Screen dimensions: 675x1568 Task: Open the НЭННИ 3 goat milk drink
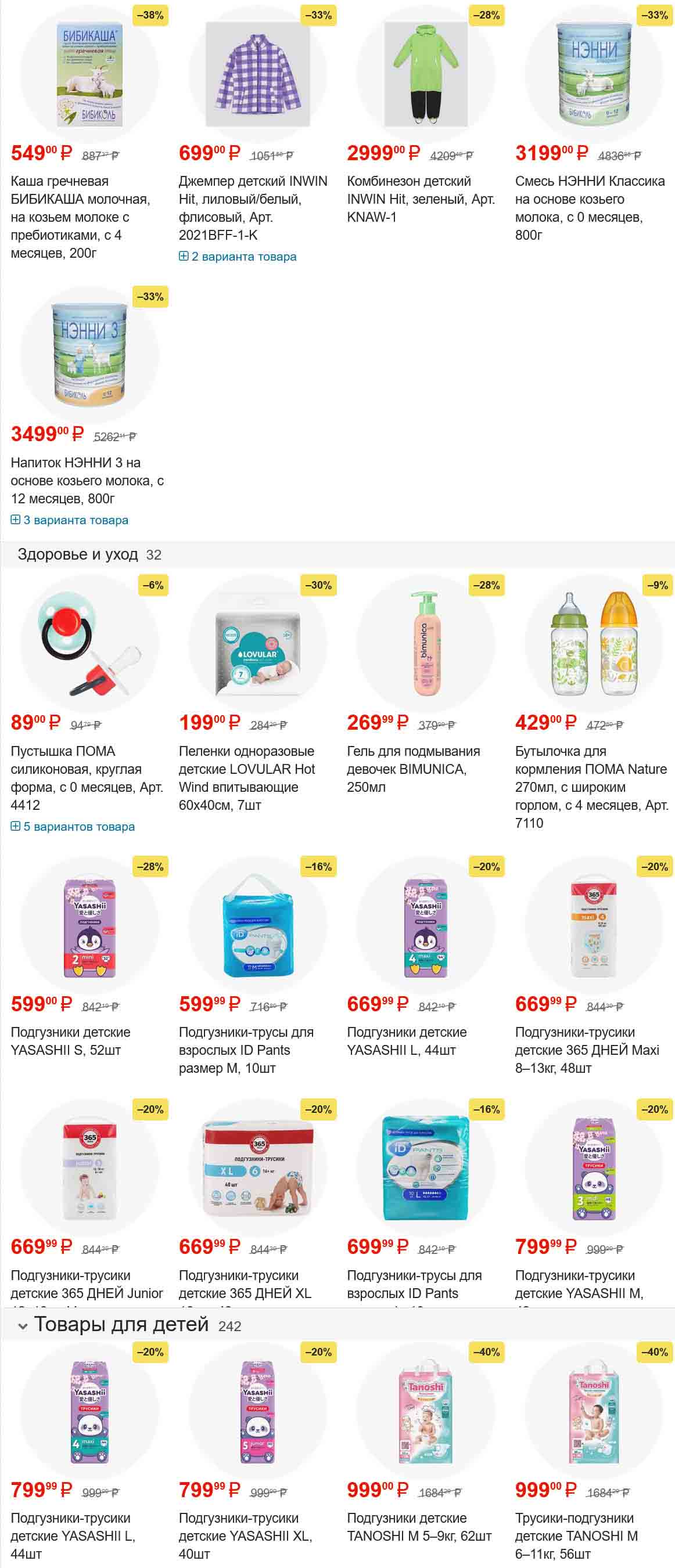[87, 480]
